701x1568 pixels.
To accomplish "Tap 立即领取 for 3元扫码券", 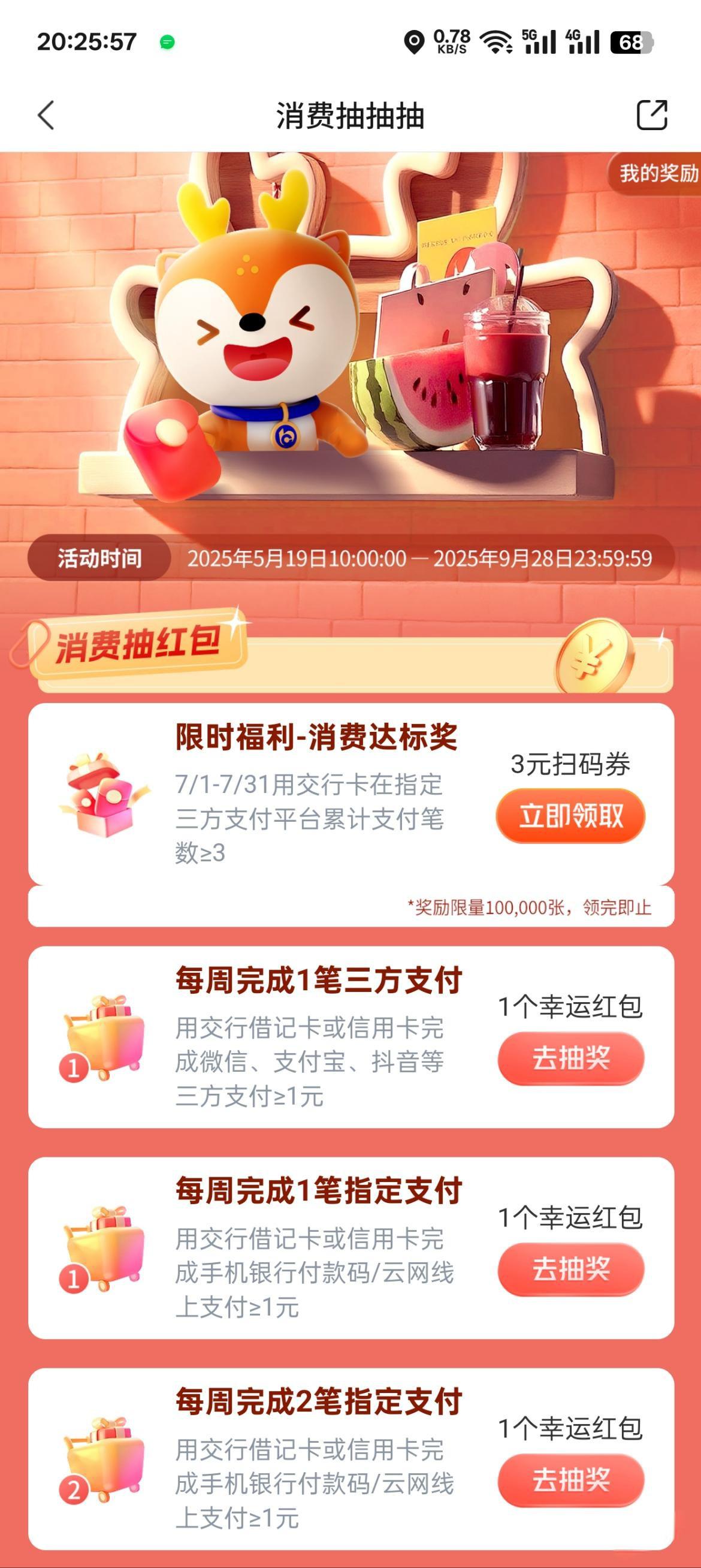I will (570, 816).
